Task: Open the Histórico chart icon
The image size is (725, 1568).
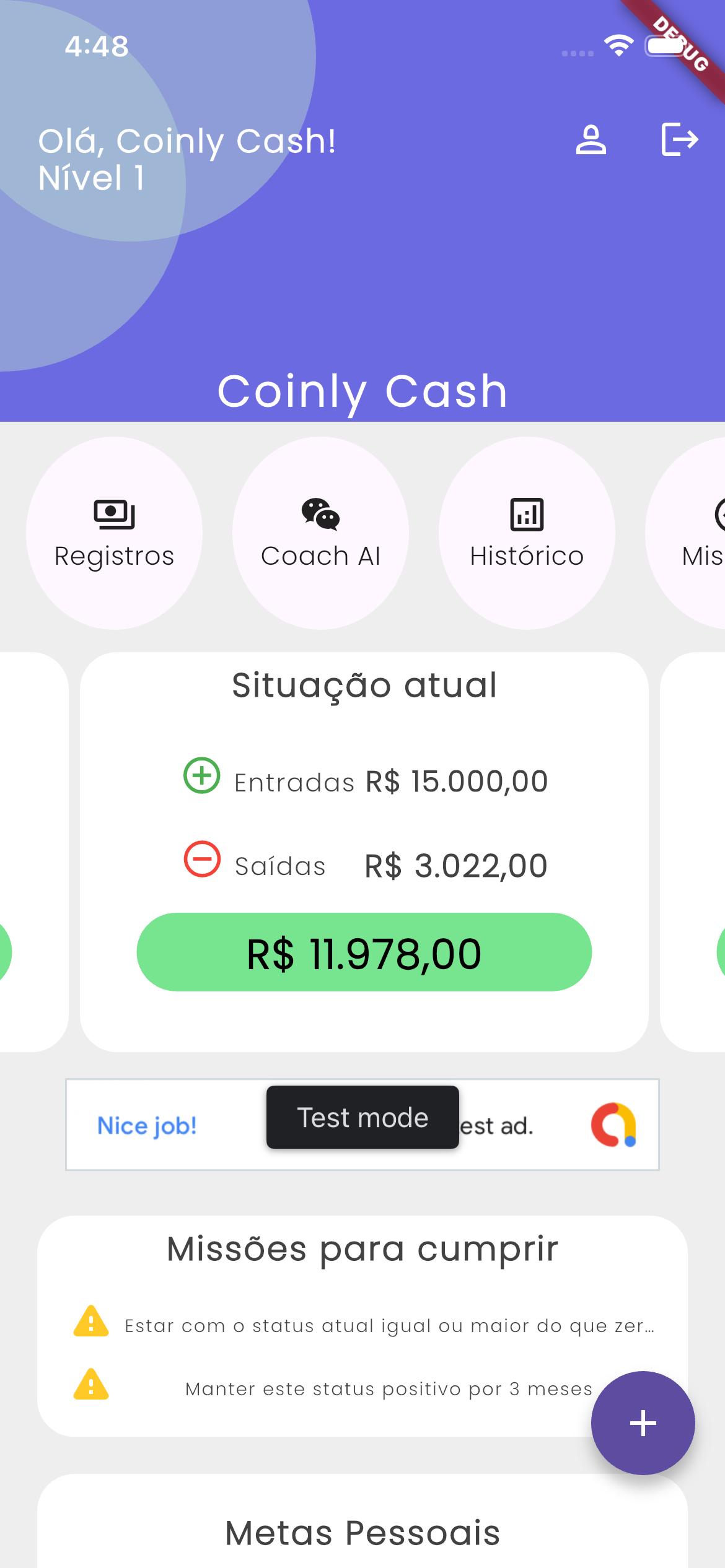Action: click(x=526, y=513)
